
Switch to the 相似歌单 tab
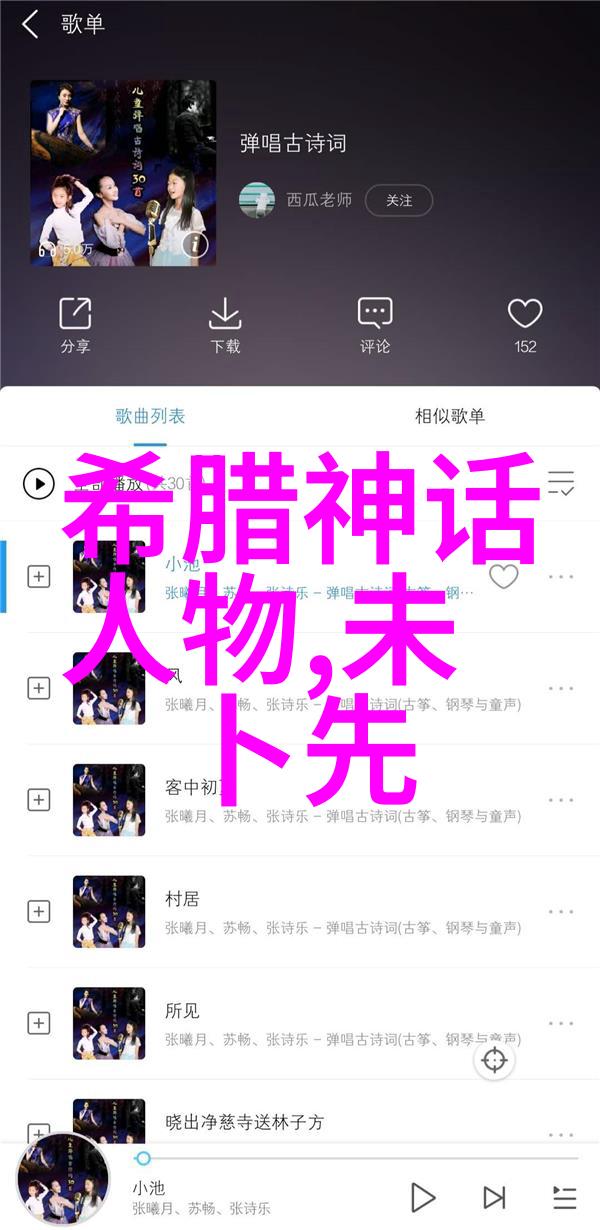pos(449,416)
